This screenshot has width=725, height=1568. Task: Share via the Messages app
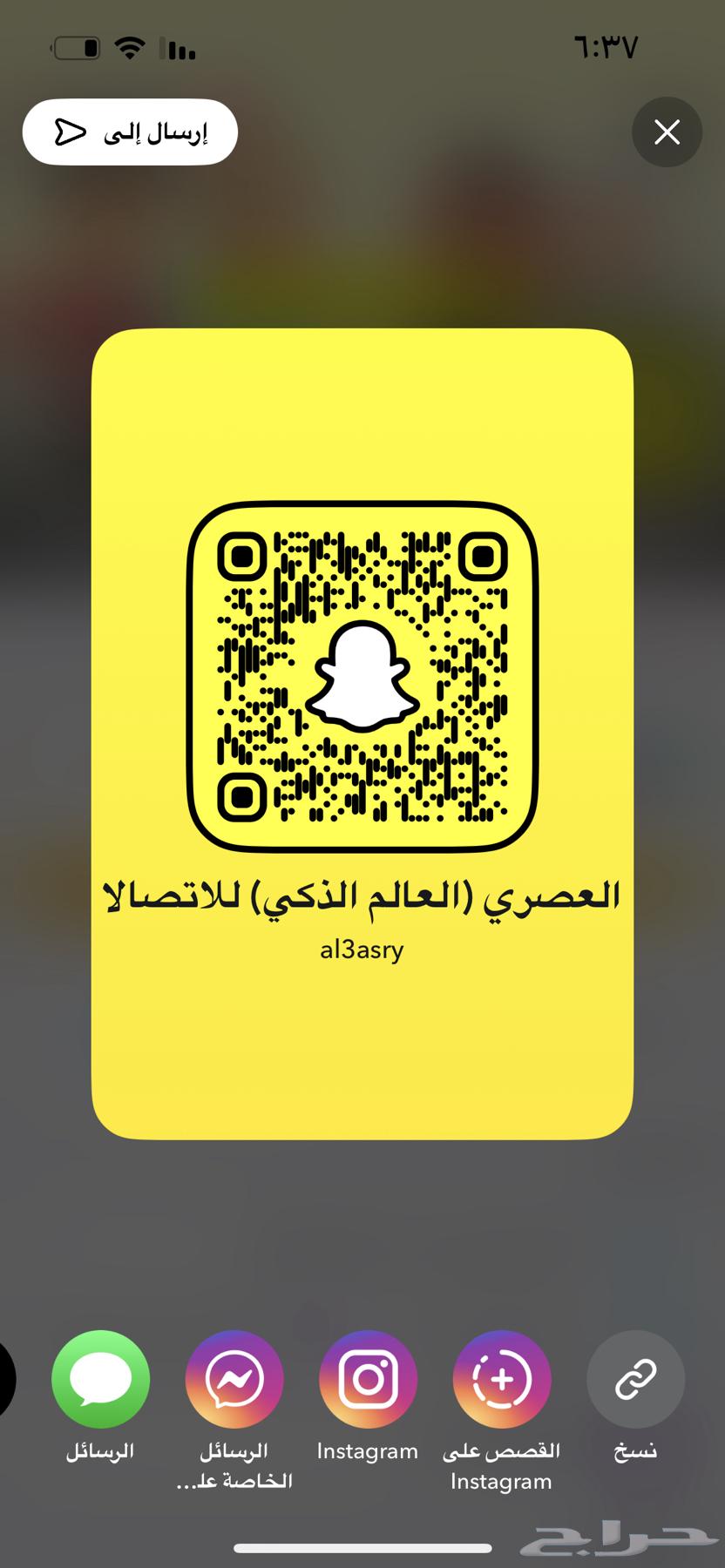pyautogui.click(x=100, y=1381)
